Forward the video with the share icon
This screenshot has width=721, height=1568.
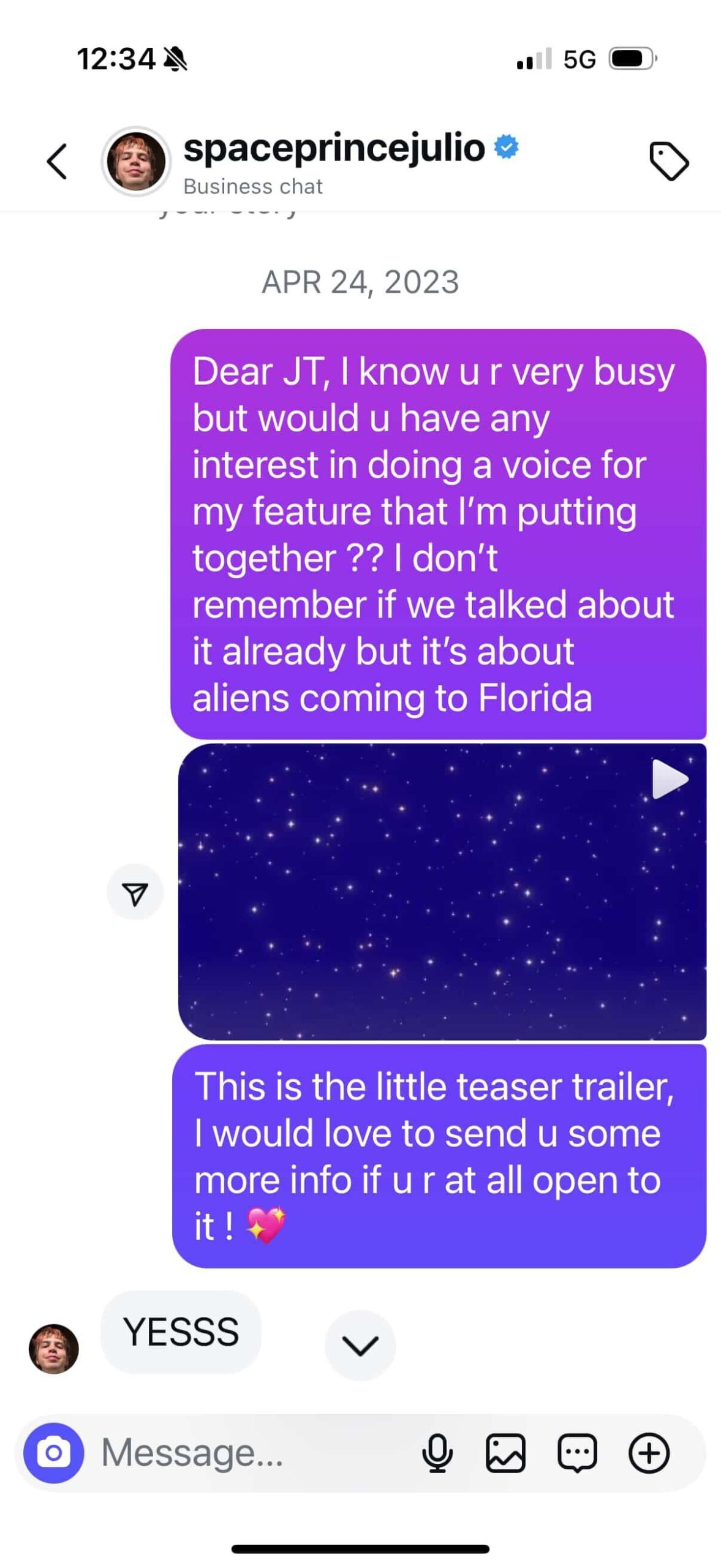135,892
